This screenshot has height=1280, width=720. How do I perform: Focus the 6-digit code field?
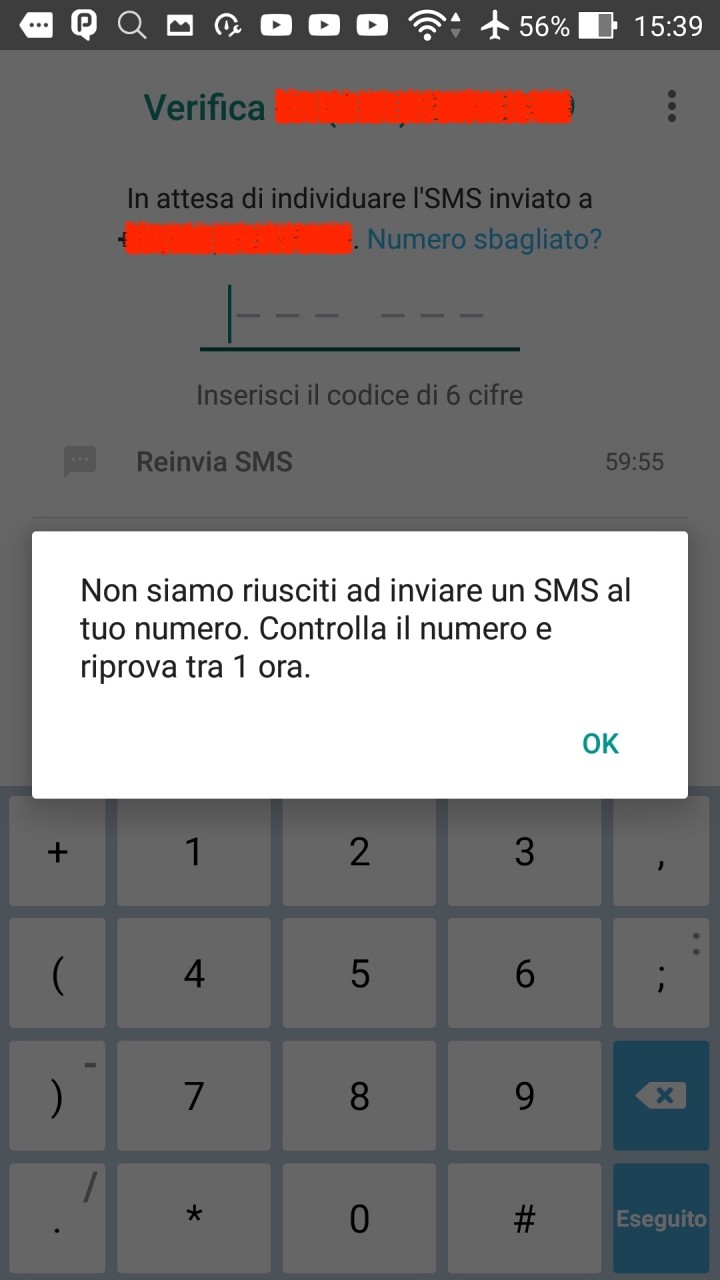359,316
